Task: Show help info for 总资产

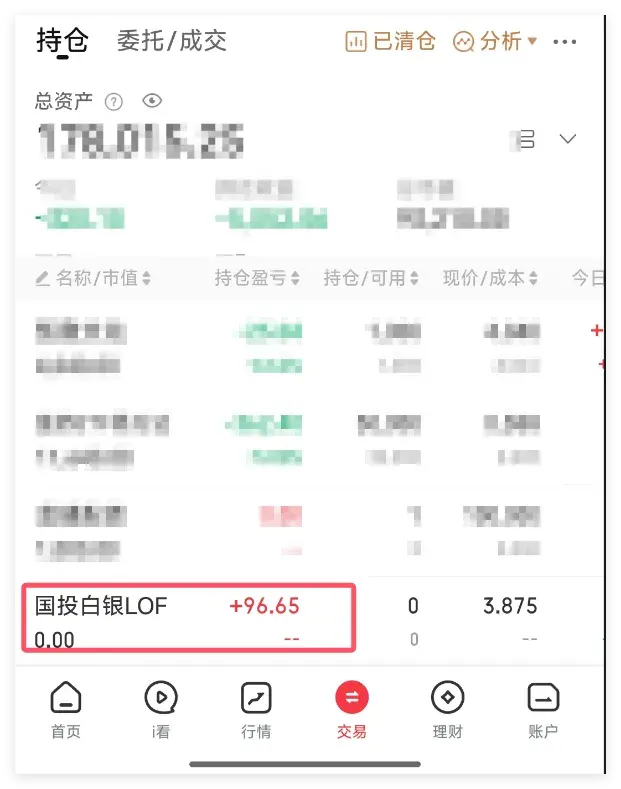Action: [113, 101]
